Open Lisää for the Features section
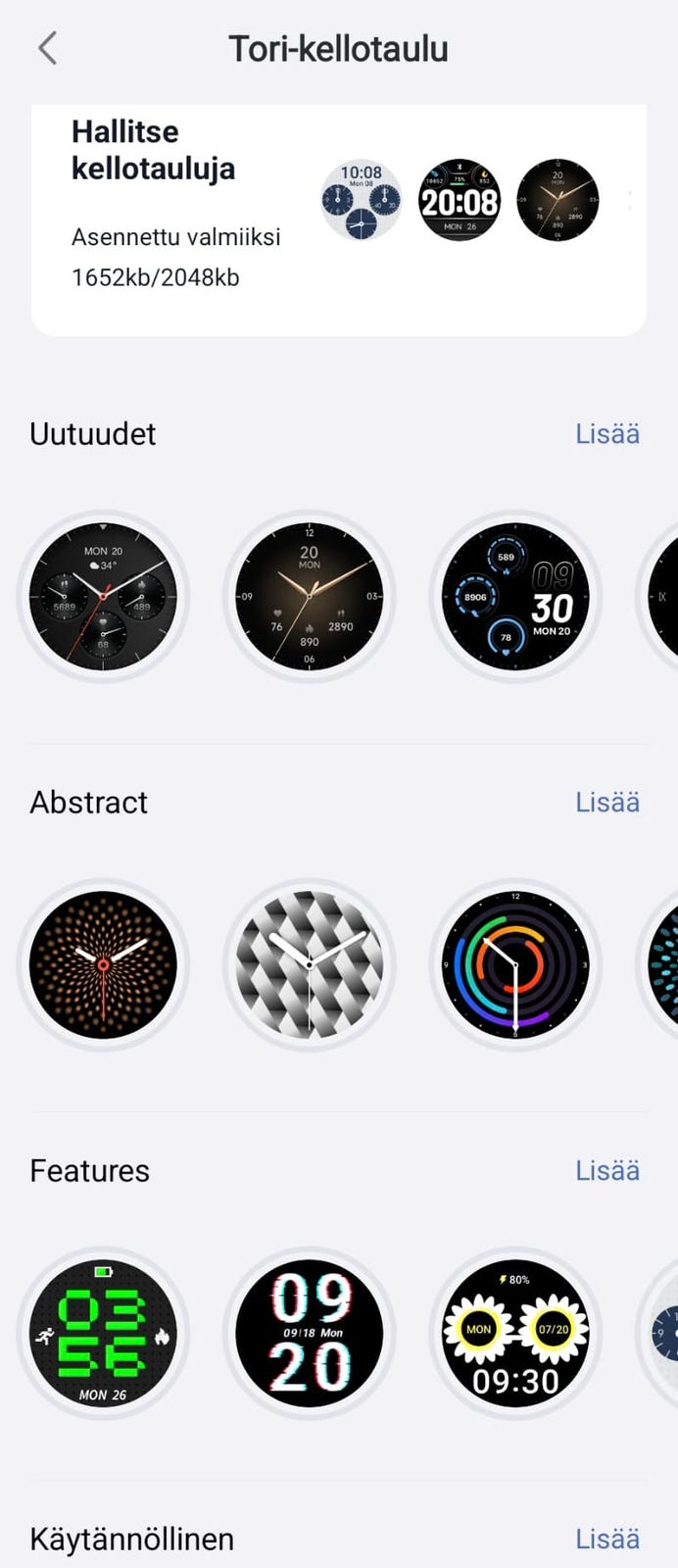678x1568 pixels. [606, 1170]
